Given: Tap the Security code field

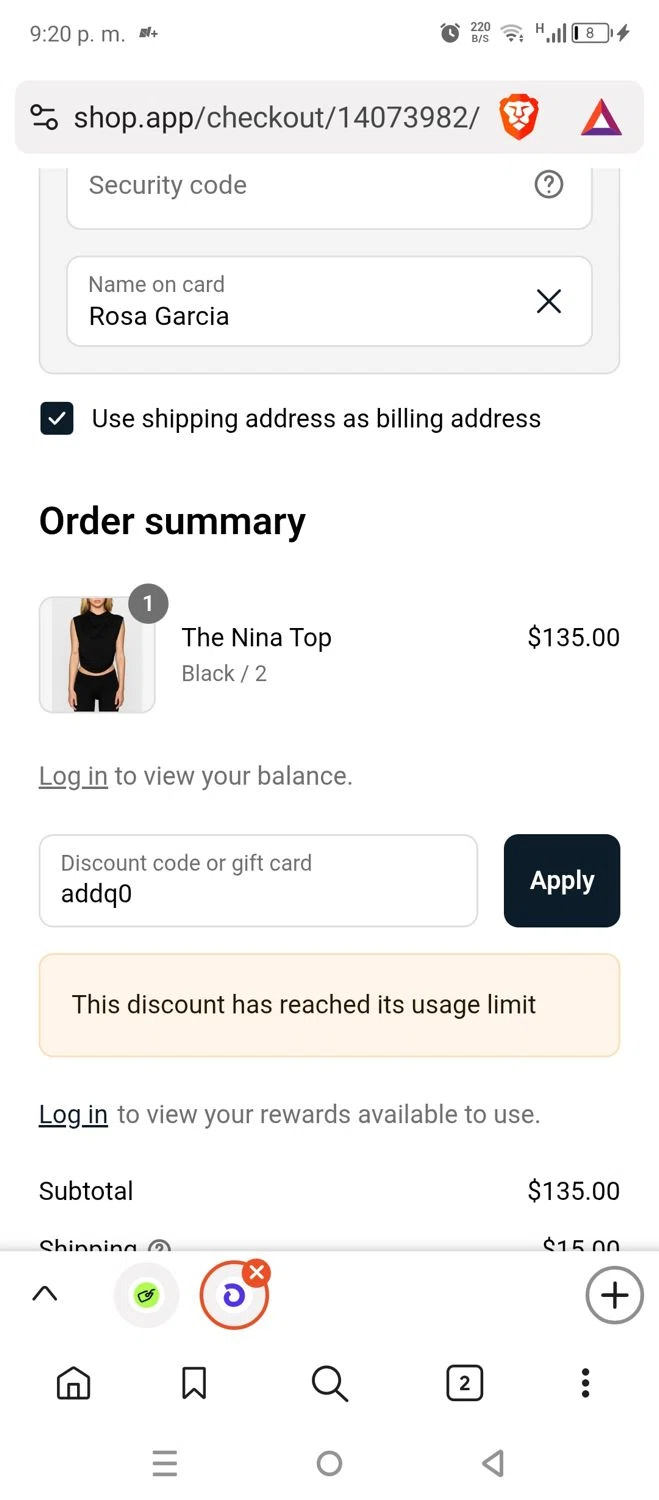Looking at the screenshot, I should [300, 186].
